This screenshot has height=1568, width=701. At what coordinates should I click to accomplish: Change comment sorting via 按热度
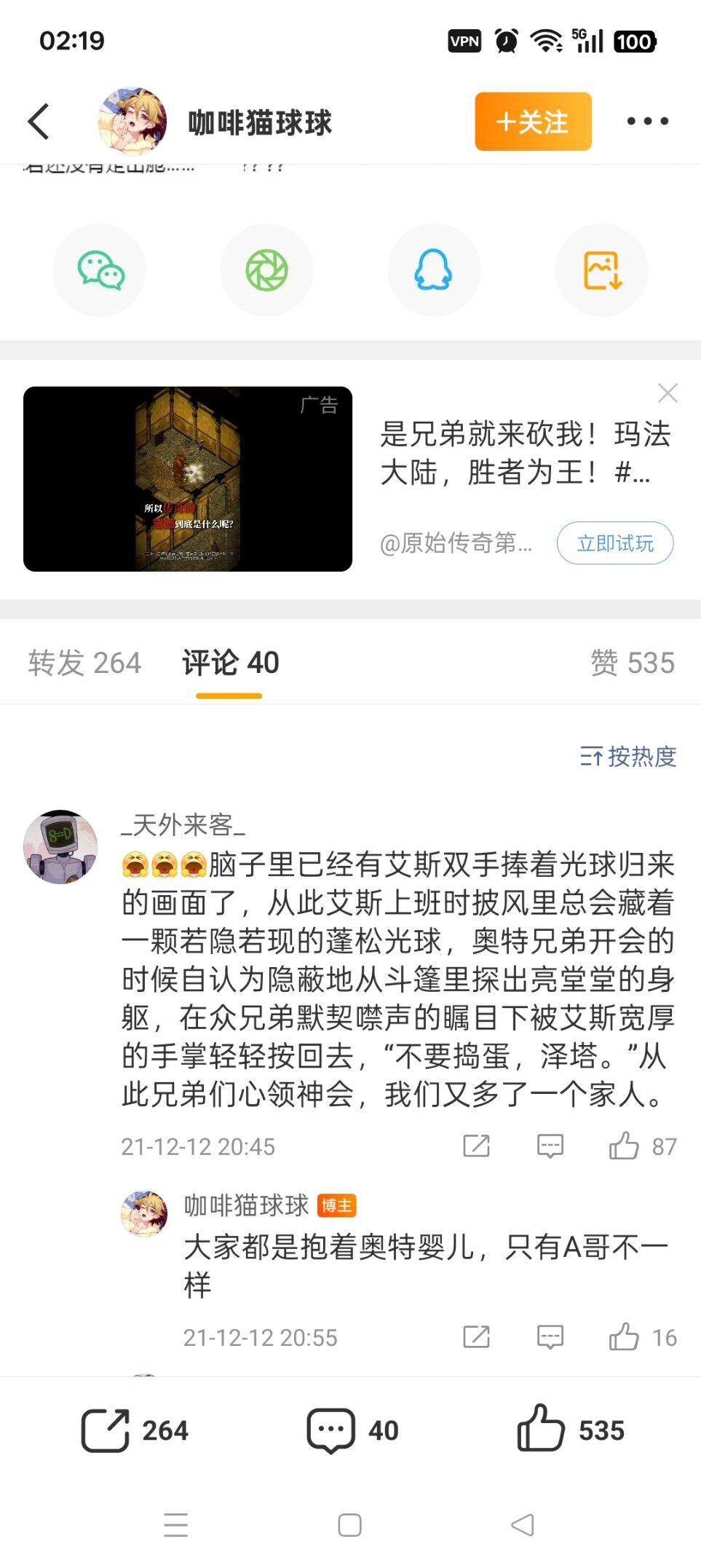[628, 757]
